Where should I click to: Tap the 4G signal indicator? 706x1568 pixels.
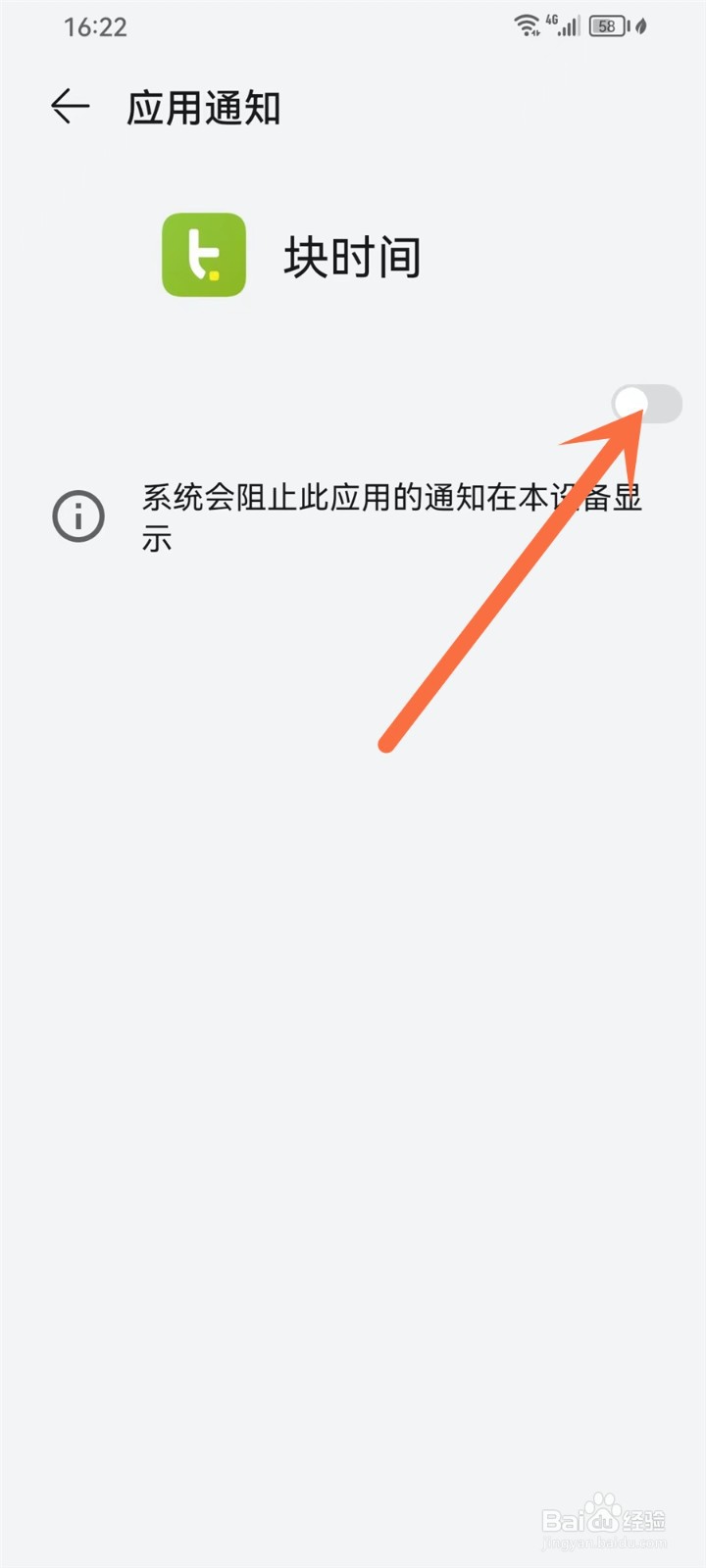tap(550, 22)
